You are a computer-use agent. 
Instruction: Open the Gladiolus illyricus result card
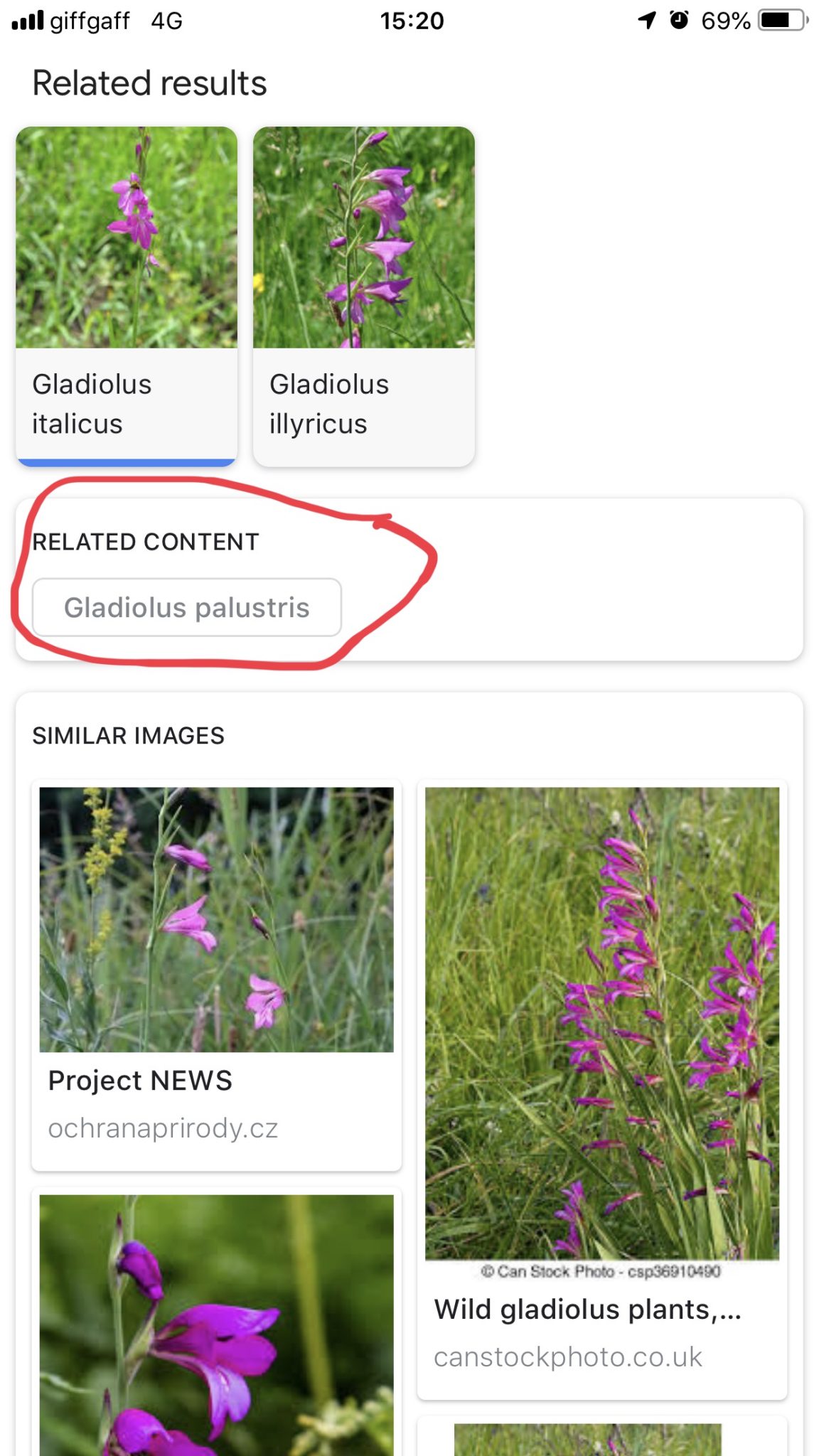[x=363, y=295]
